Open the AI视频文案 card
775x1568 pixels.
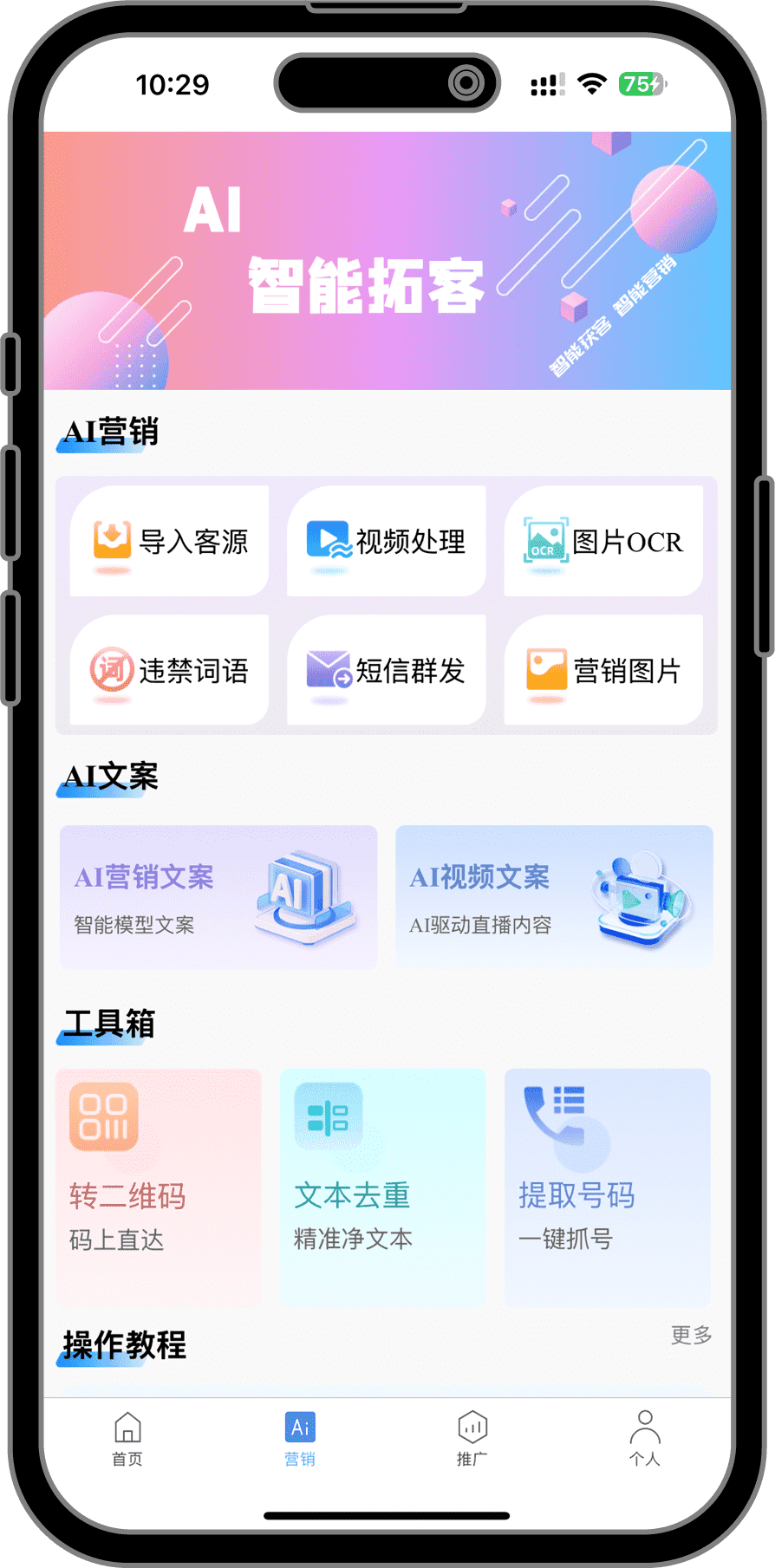click(x=554, y=897)
